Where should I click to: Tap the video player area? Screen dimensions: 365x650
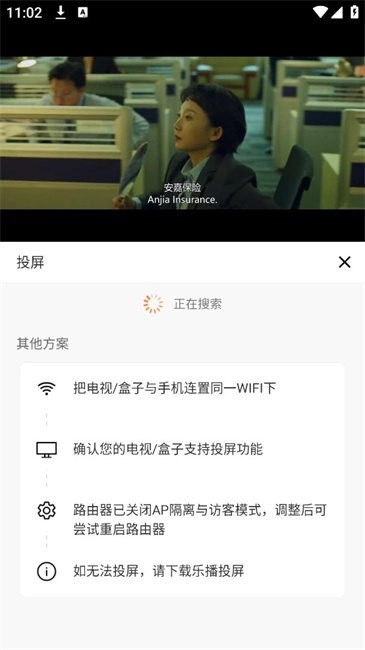[x=182, y=133]
